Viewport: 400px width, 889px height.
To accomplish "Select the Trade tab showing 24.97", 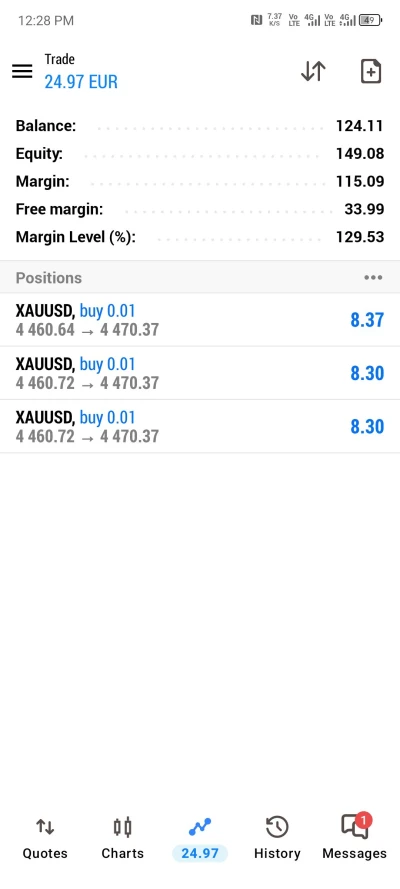I will [x=199, y=839].
